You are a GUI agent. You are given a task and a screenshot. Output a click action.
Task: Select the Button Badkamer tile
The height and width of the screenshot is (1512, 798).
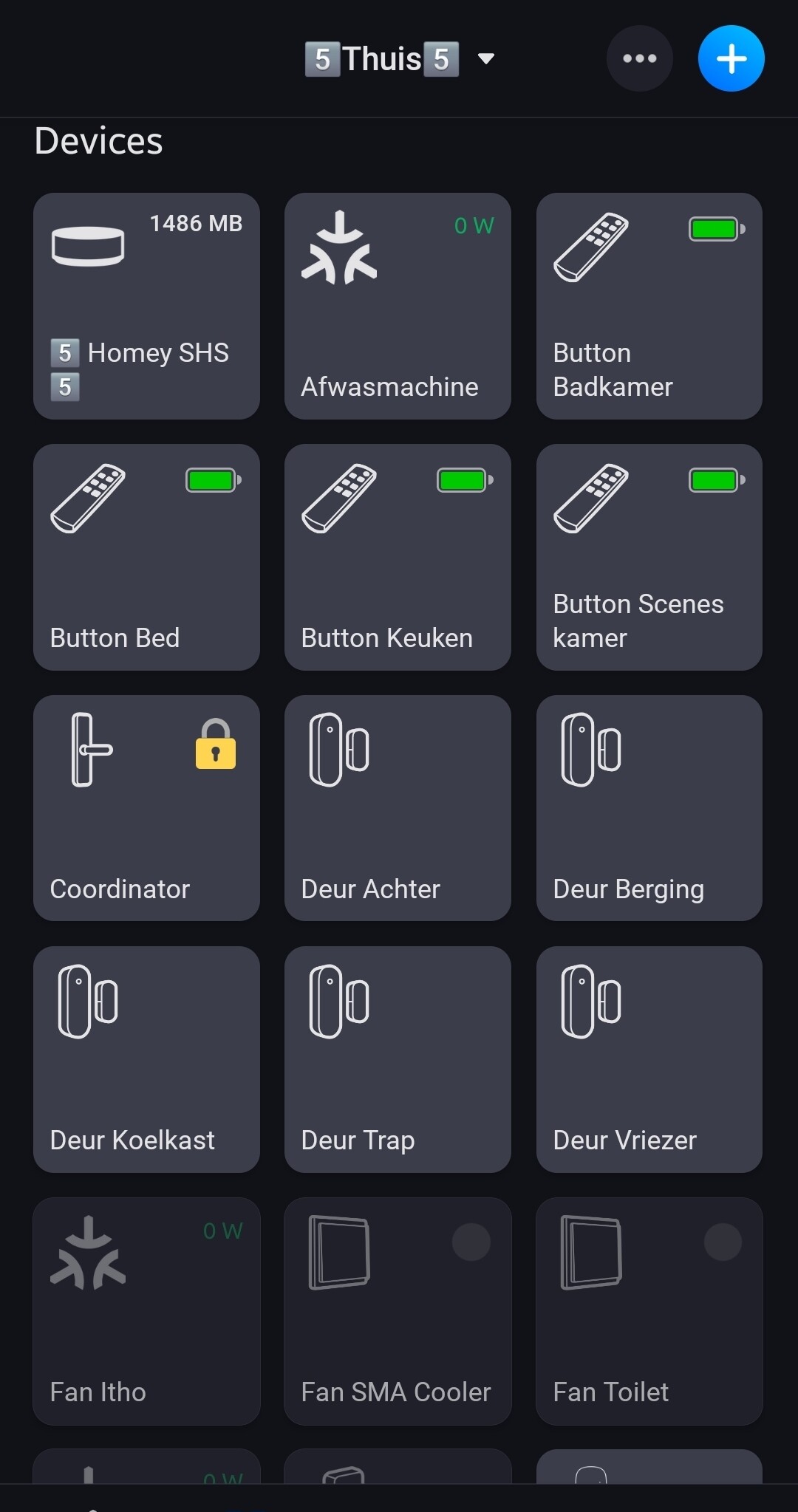(649, 307)
